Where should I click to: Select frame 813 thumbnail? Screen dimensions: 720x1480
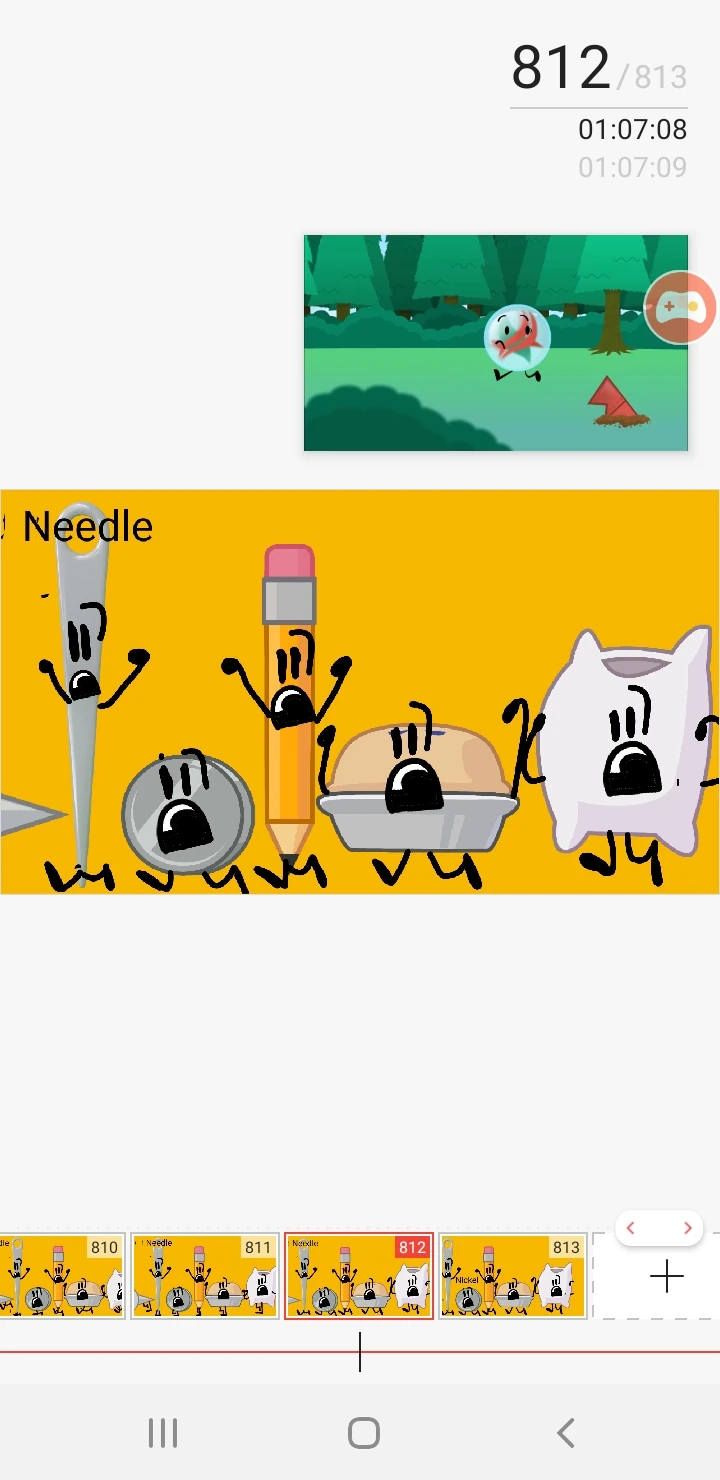point(513,1276)
